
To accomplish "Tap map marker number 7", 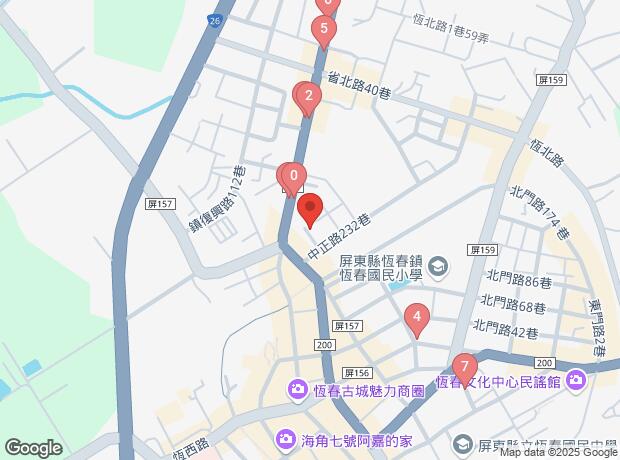I will pos(463,367).
